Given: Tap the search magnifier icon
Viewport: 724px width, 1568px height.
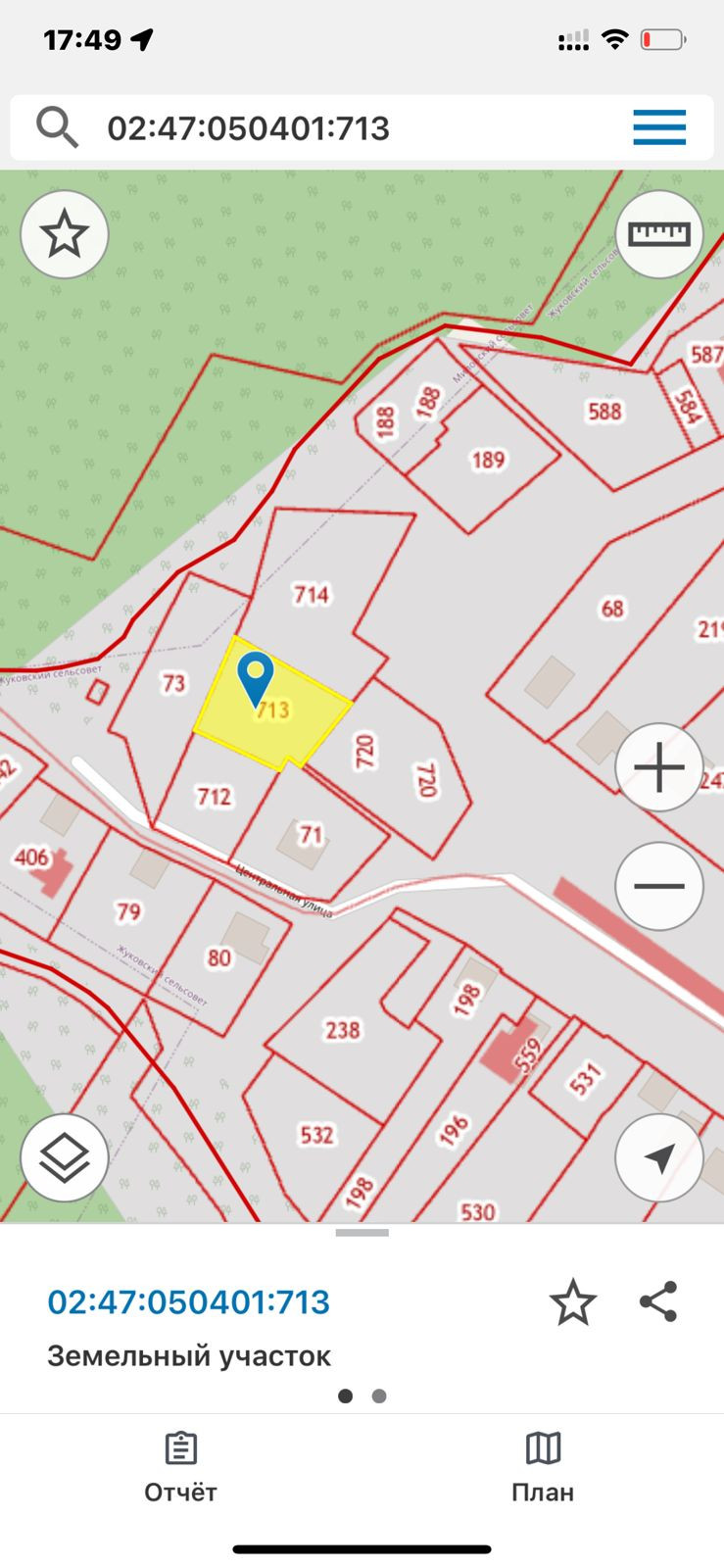Looking at the screenshot, I should (57, 128).
